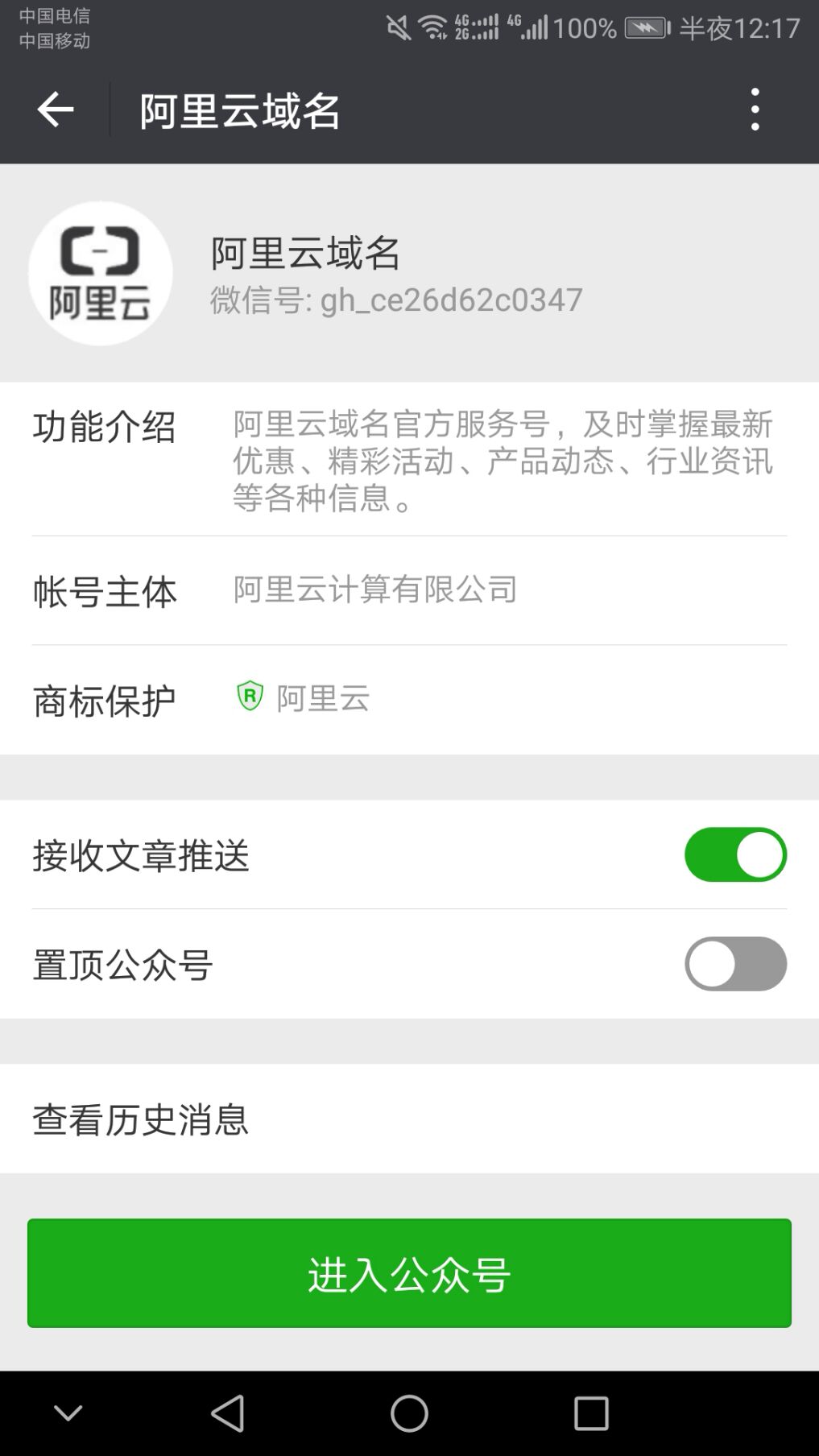
Task: Open 查看历史消息 message history
Action: pyautogui.click(x=139, y=1118)
